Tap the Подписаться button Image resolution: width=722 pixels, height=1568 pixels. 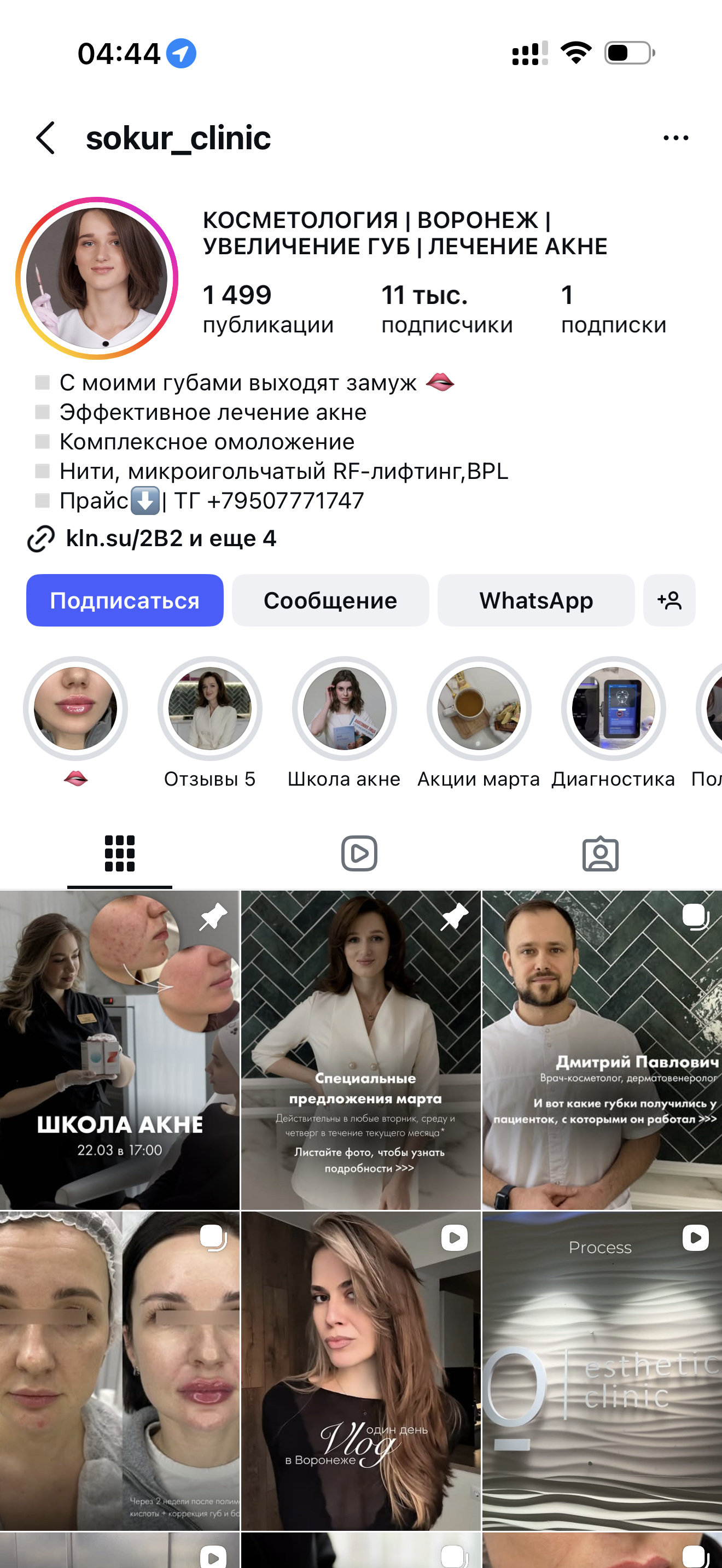(125, 600)
